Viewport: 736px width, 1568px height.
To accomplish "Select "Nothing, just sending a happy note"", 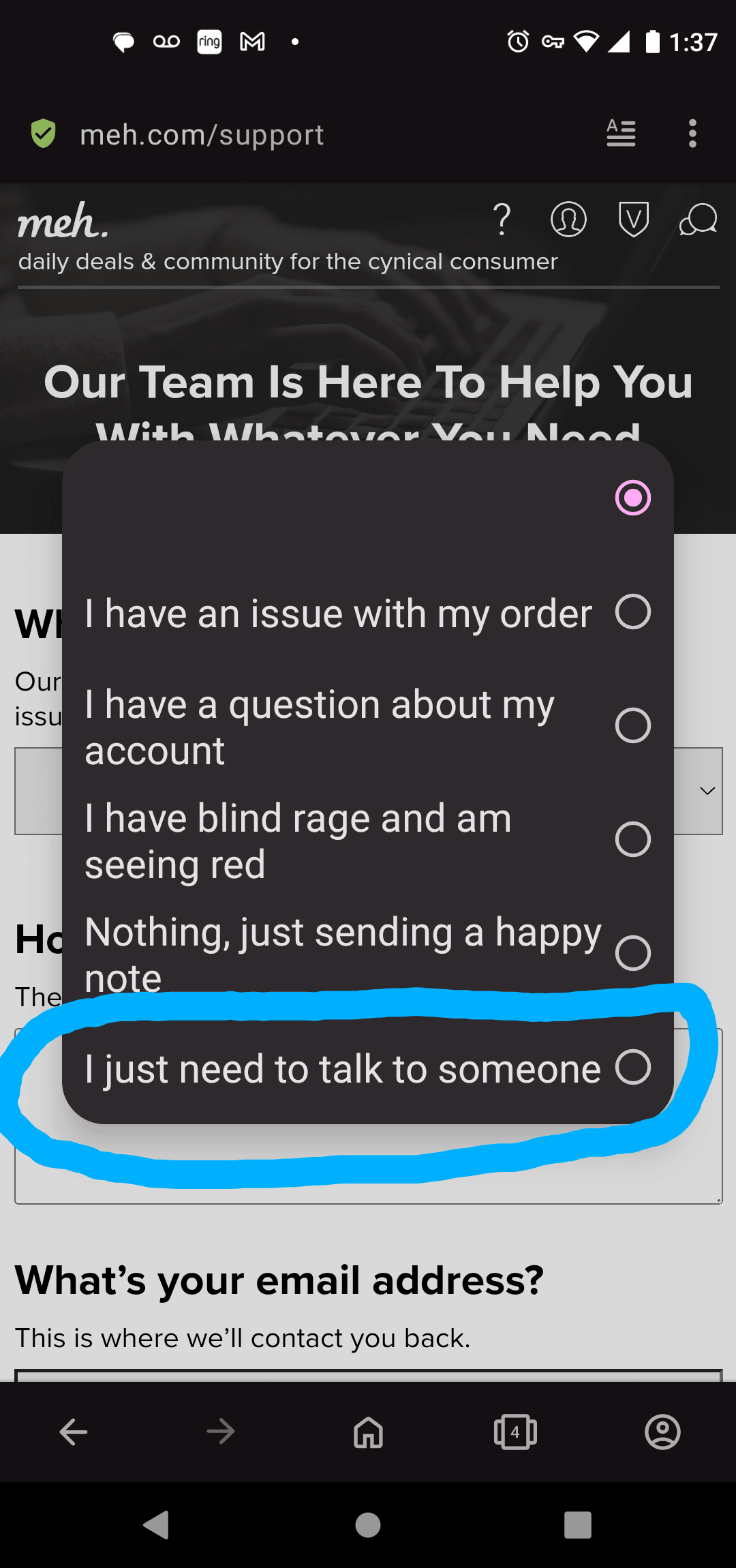I will 368,953.
